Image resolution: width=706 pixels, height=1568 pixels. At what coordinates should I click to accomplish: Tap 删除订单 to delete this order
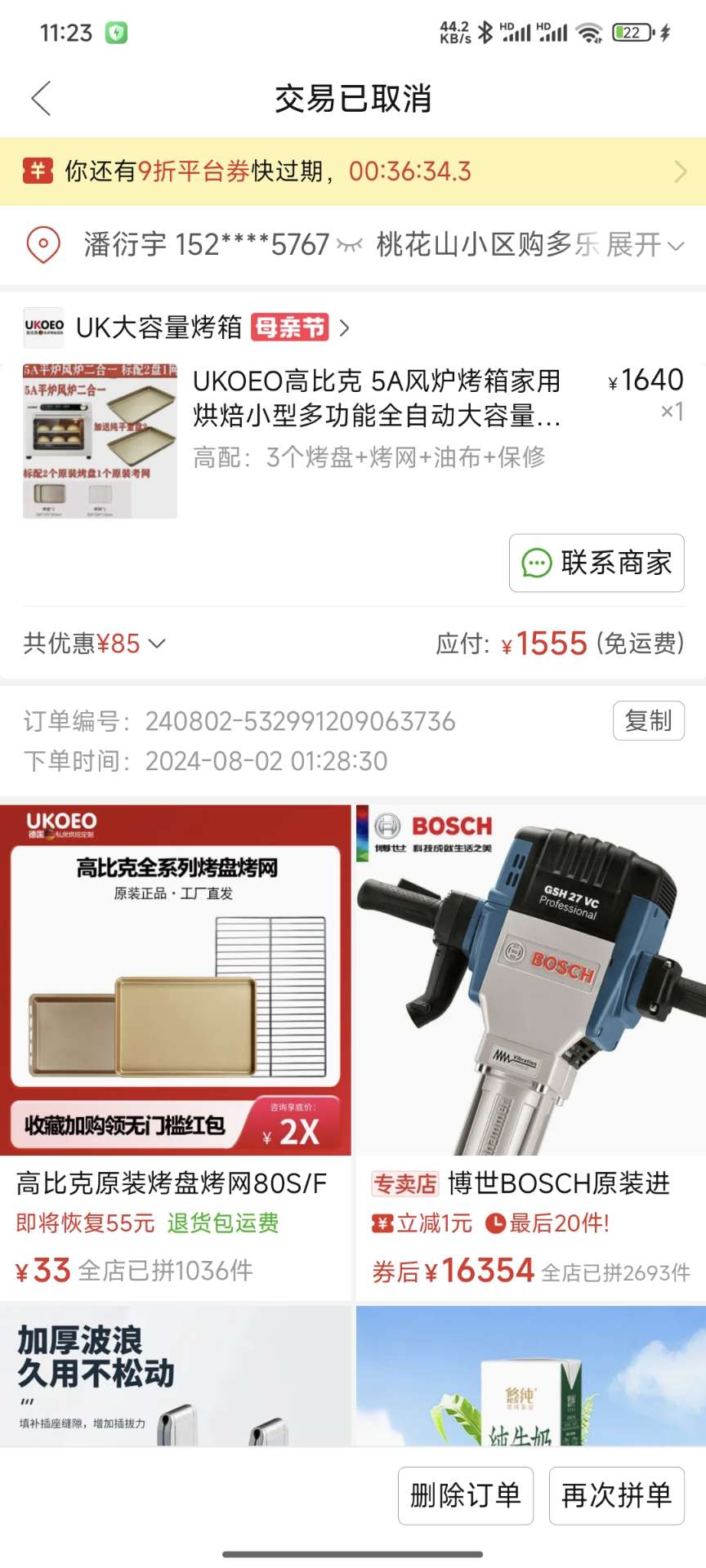coord(465,1495)
